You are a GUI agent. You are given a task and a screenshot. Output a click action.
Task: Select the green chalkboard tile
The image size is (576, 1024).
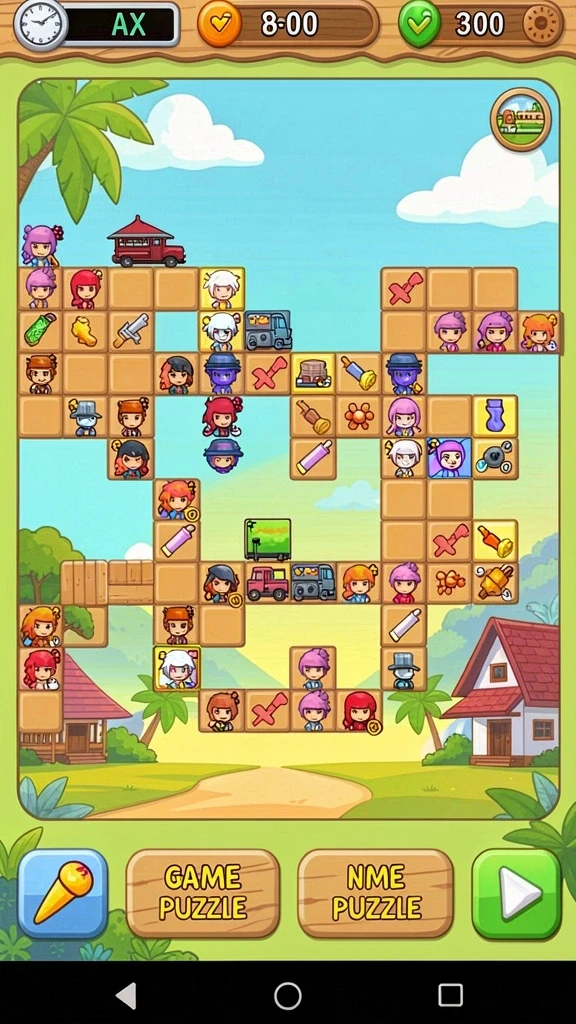268,539
